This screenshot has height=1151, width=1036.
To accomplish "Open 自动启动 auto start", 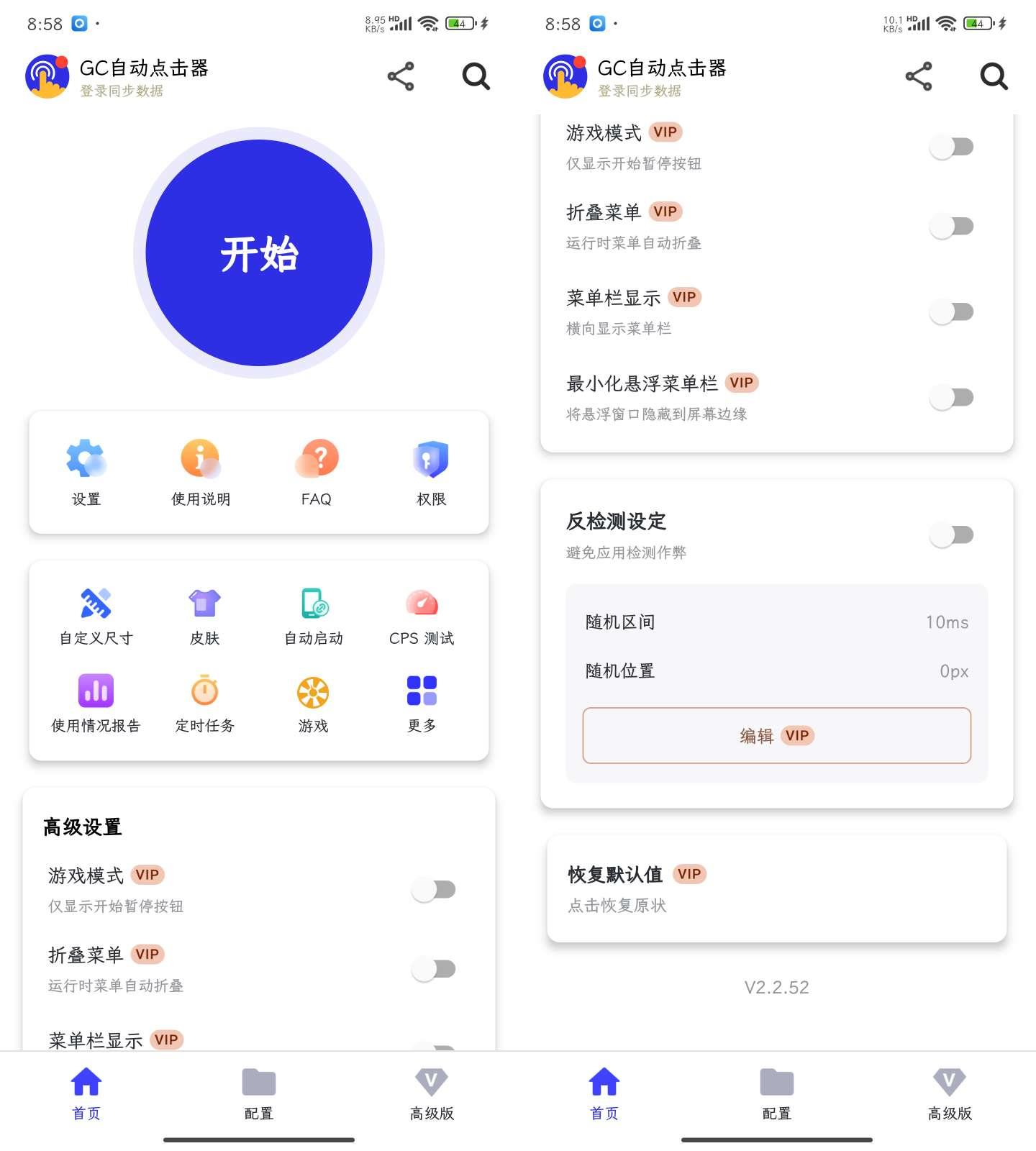I will point(314,617).
